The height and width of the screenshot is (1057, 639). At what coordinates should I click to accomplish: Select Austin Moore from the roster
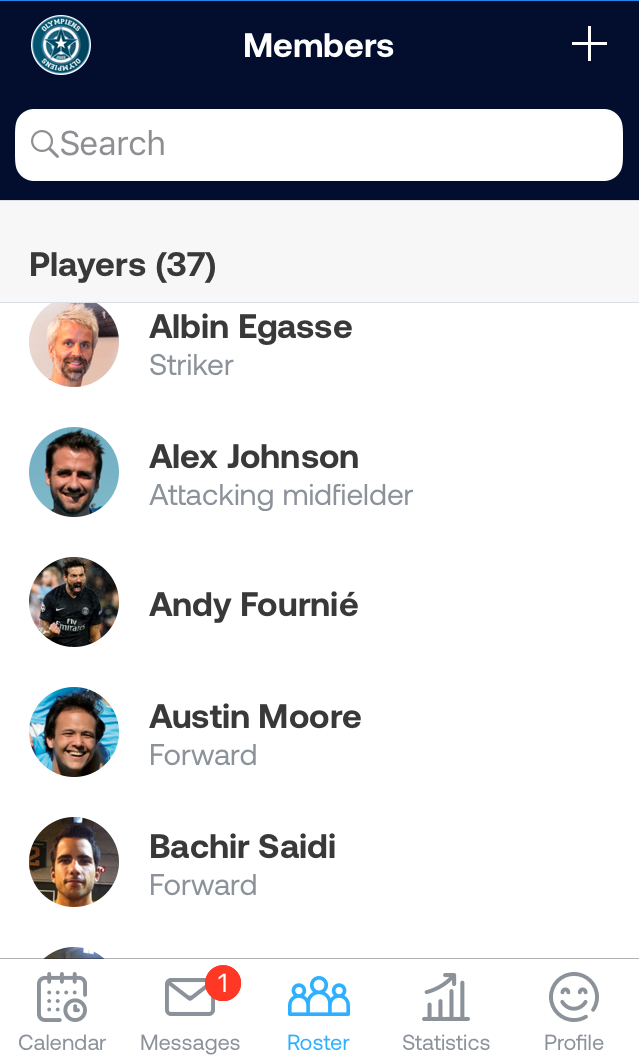255,733
